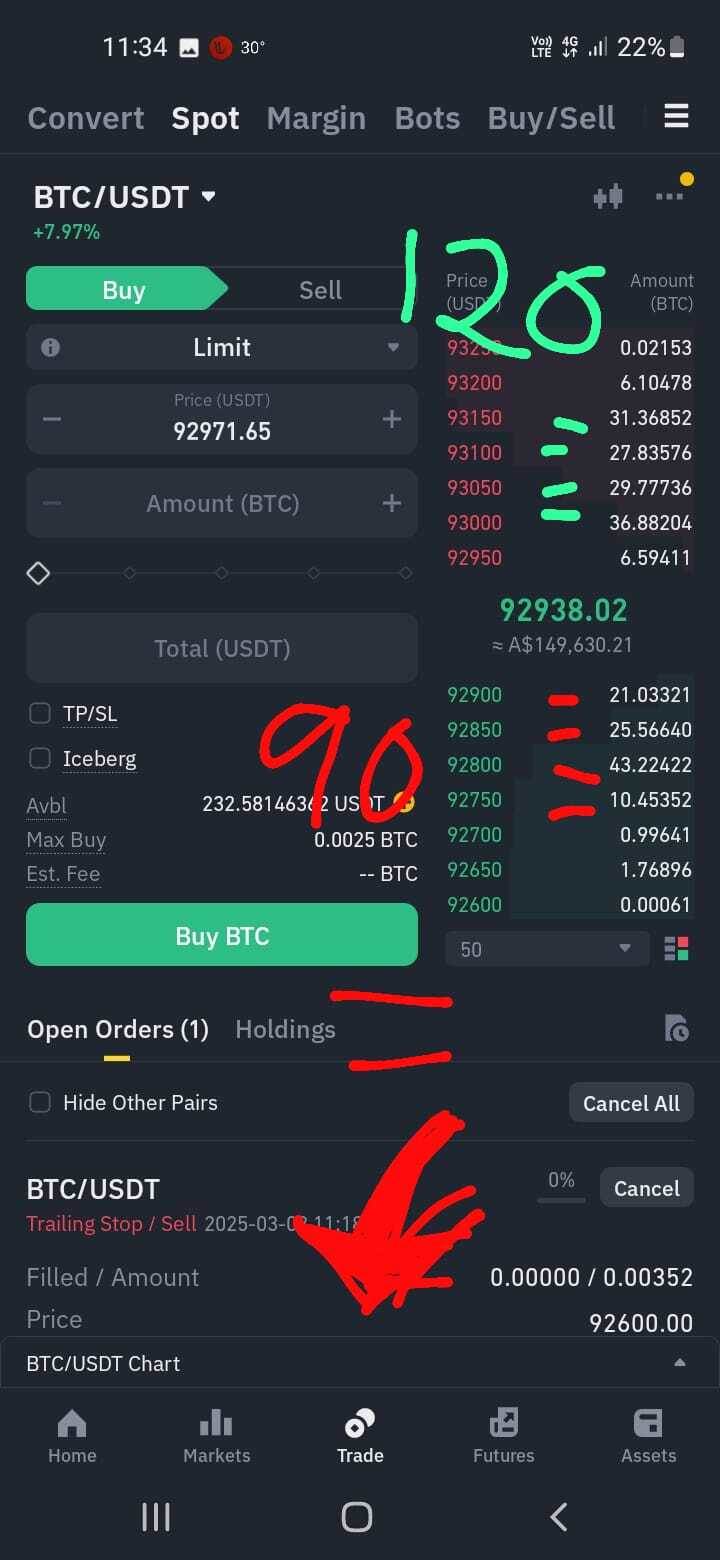Open the Limit order type dropdown
This screenshot has height=1560, width=720.
222,348
